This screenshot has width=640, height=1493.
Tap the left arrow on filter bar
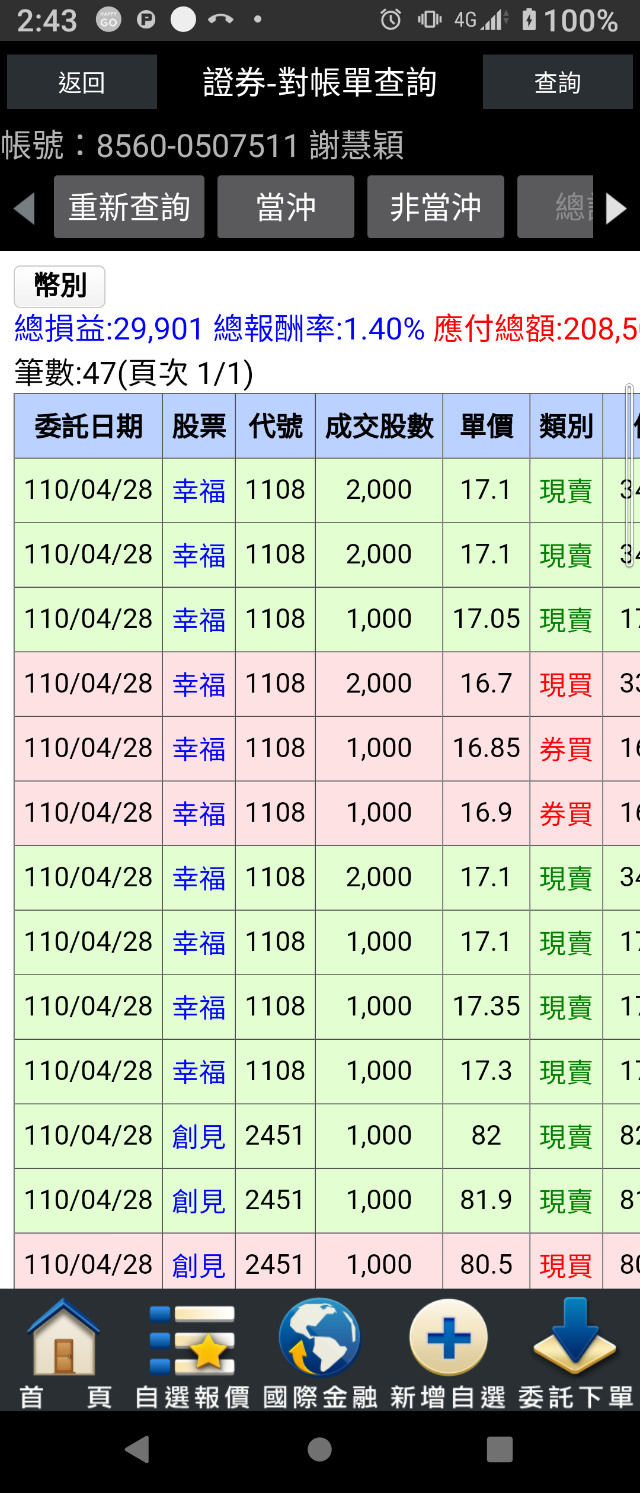coord(24,208)
